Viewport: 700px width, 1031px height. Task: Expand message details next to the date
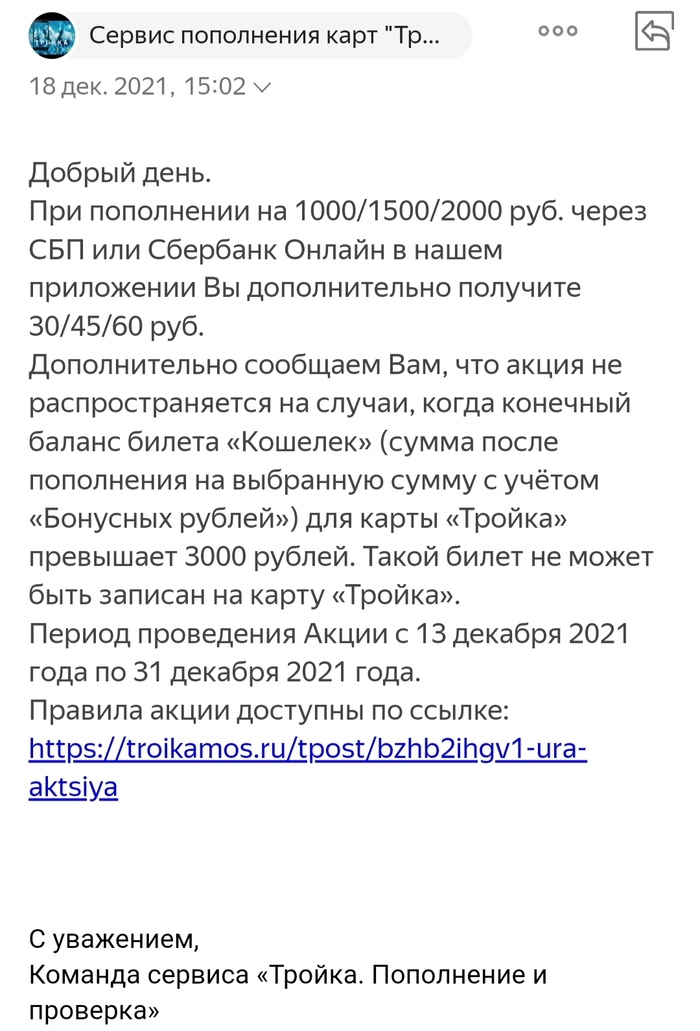click(262, 87)
